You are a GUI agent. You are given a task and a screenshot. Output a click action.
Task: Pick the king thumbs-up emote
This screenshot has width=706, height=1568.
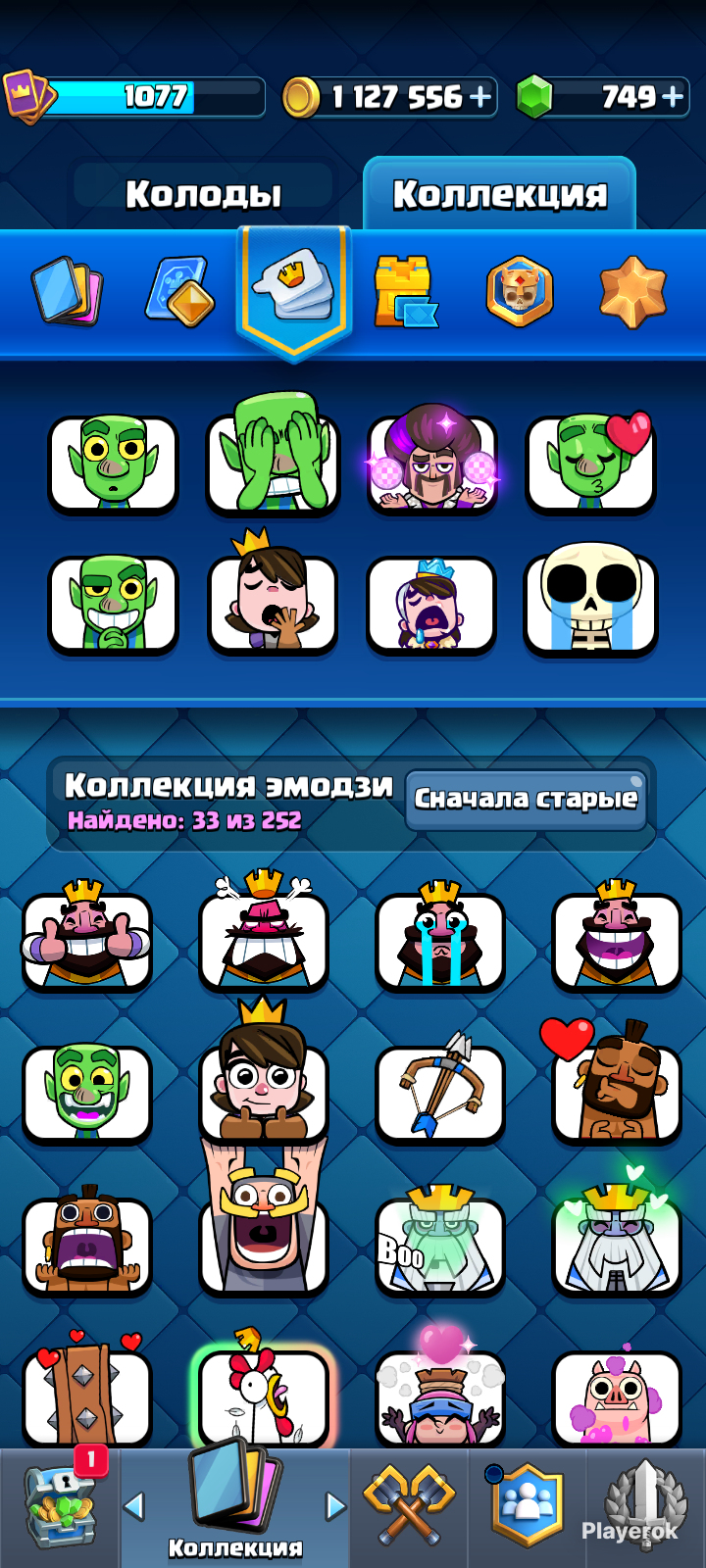pyautogui.click(x=86, y=936)
